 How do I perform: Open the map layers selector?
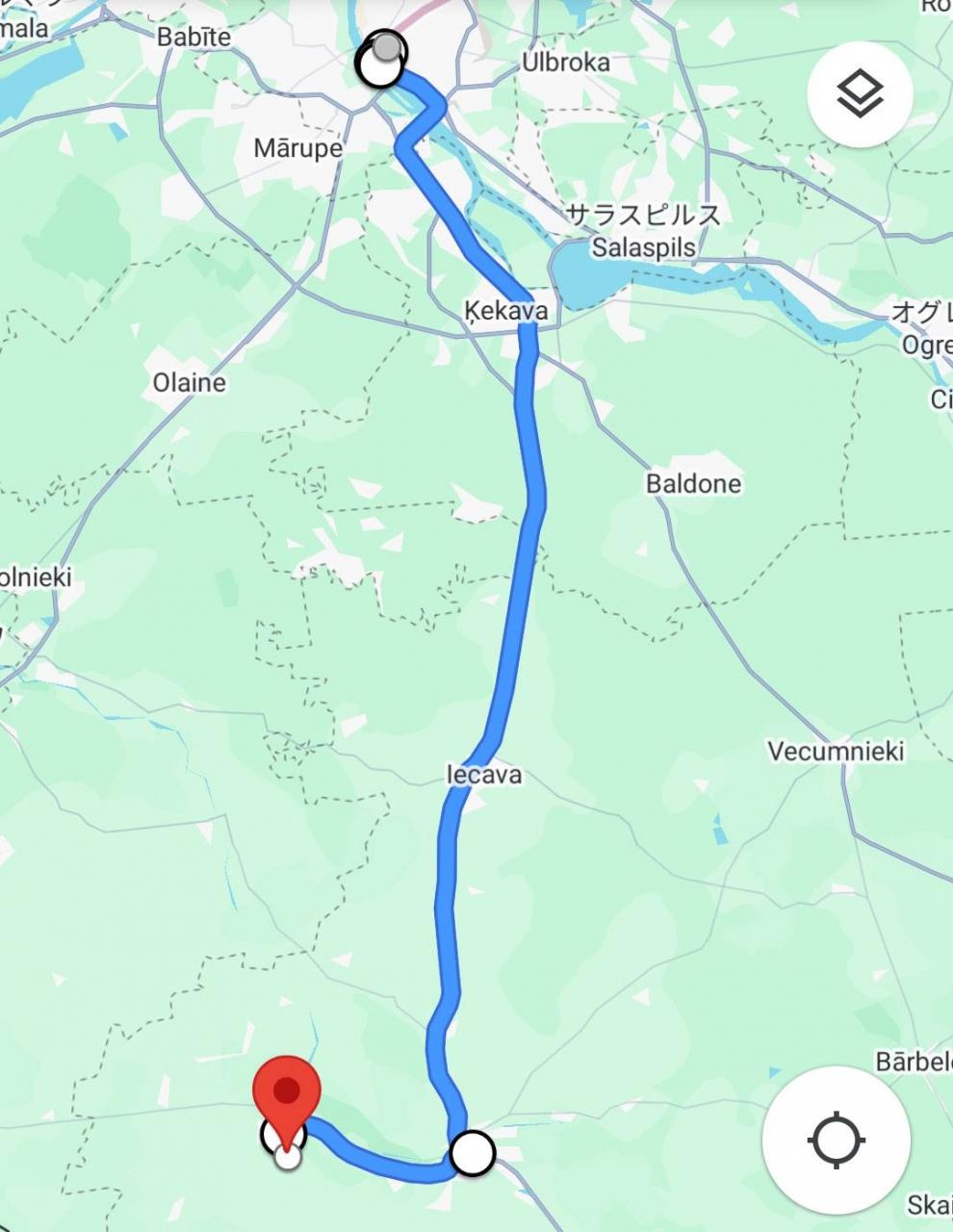(859, 94)
